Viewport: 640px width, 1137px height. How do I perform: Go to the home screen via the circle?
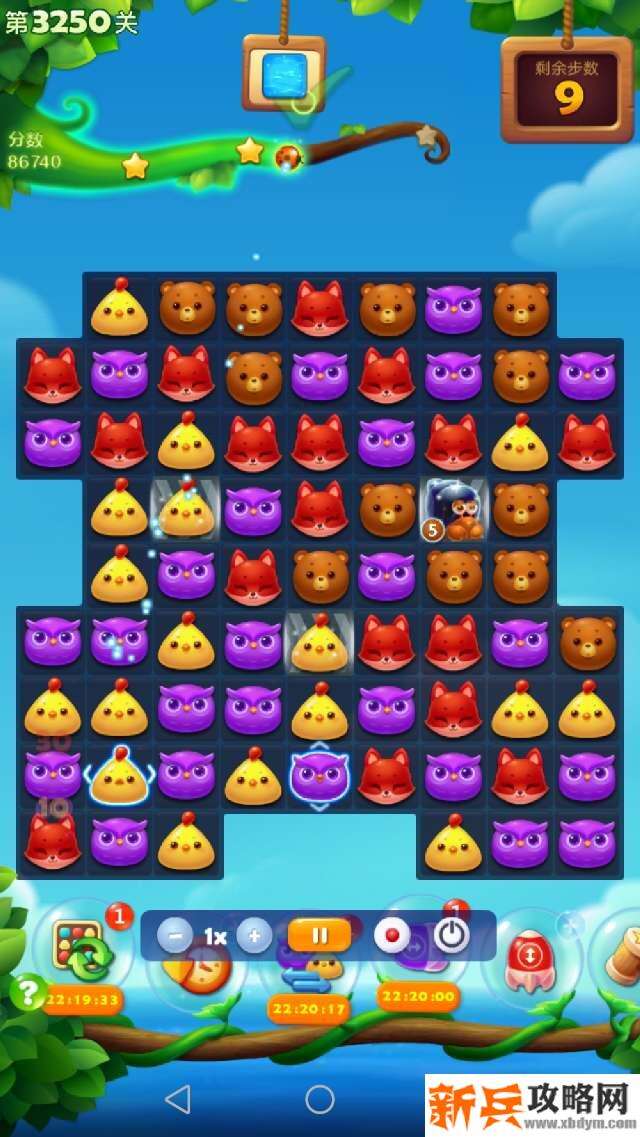(320, 1099)
